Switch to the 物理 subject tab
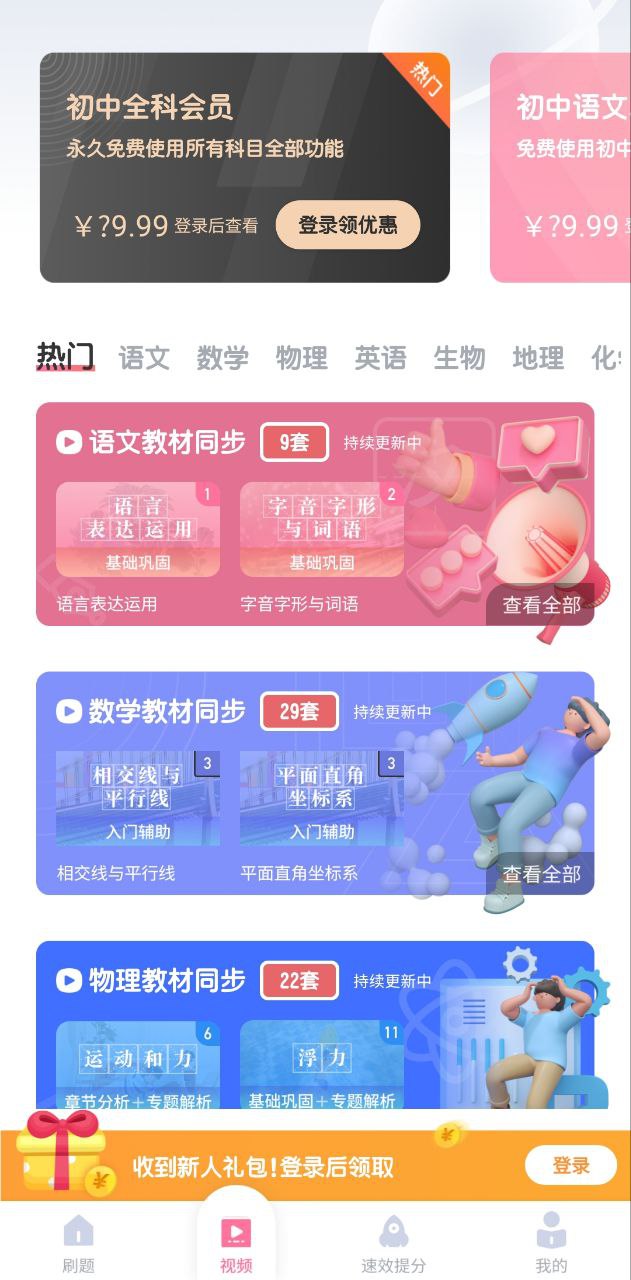631x1280 pixels. pyautogui.click(x=301, y=358)
